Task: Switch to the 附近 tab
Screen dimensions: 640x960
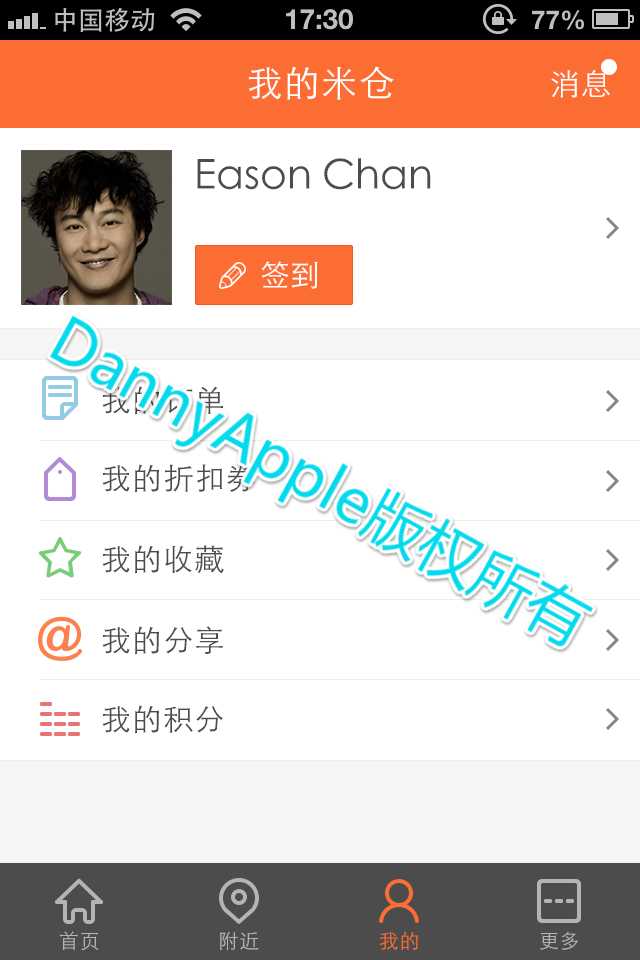Action: [239, 913]
